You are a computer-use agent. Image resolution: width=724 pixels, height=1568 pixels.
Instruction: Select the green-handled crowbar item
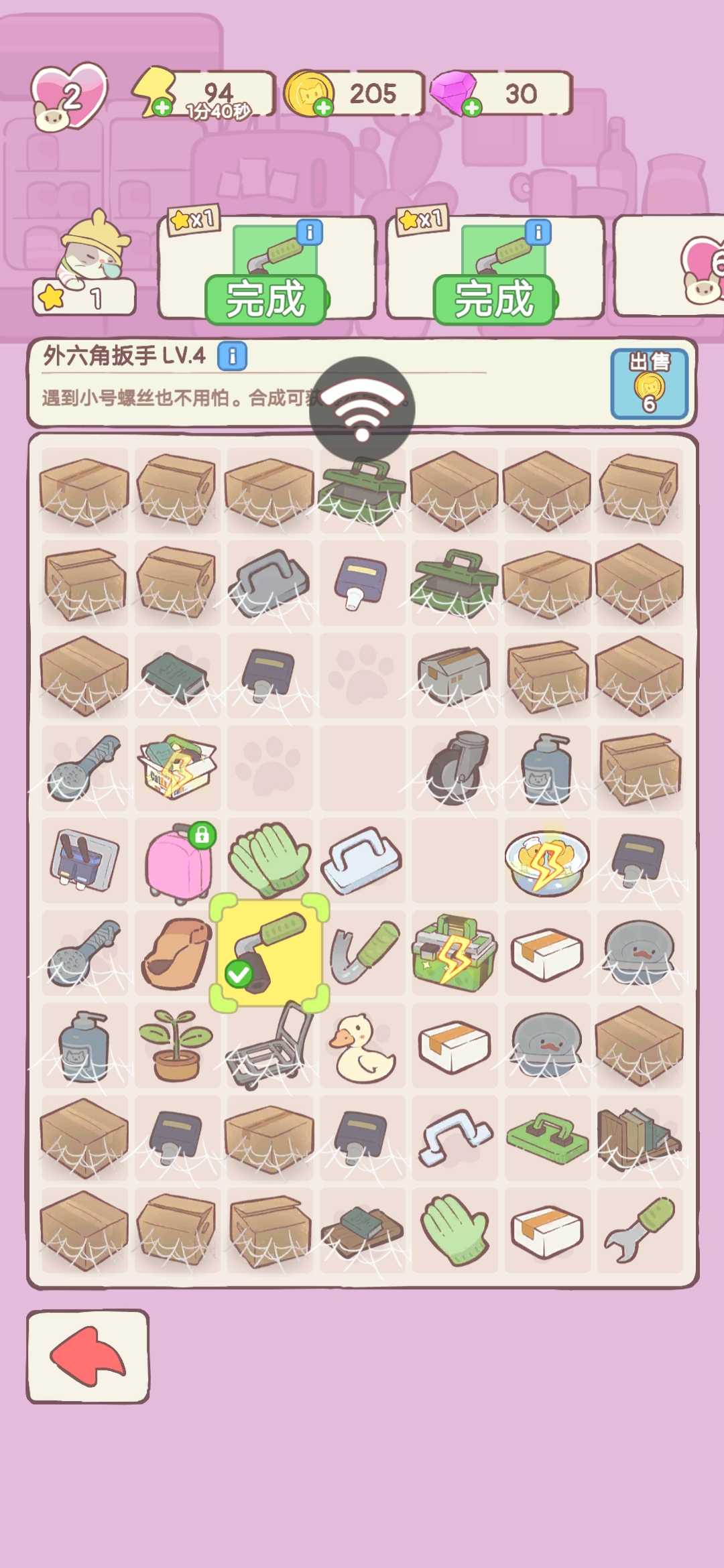[363, 953]
